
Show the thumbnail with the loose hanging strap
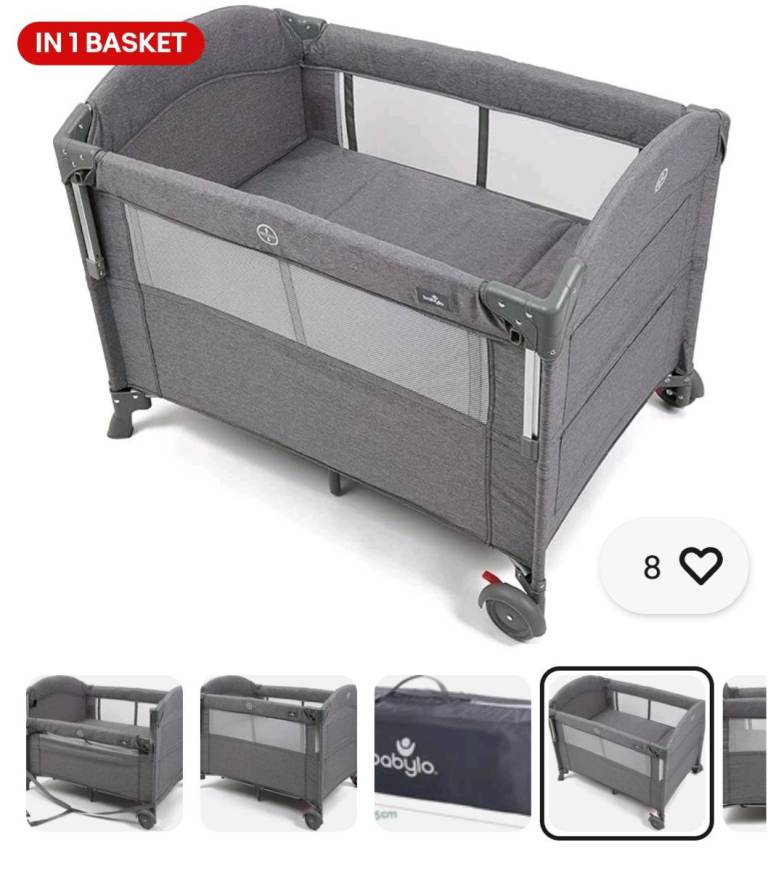click(x=104, y=752)
